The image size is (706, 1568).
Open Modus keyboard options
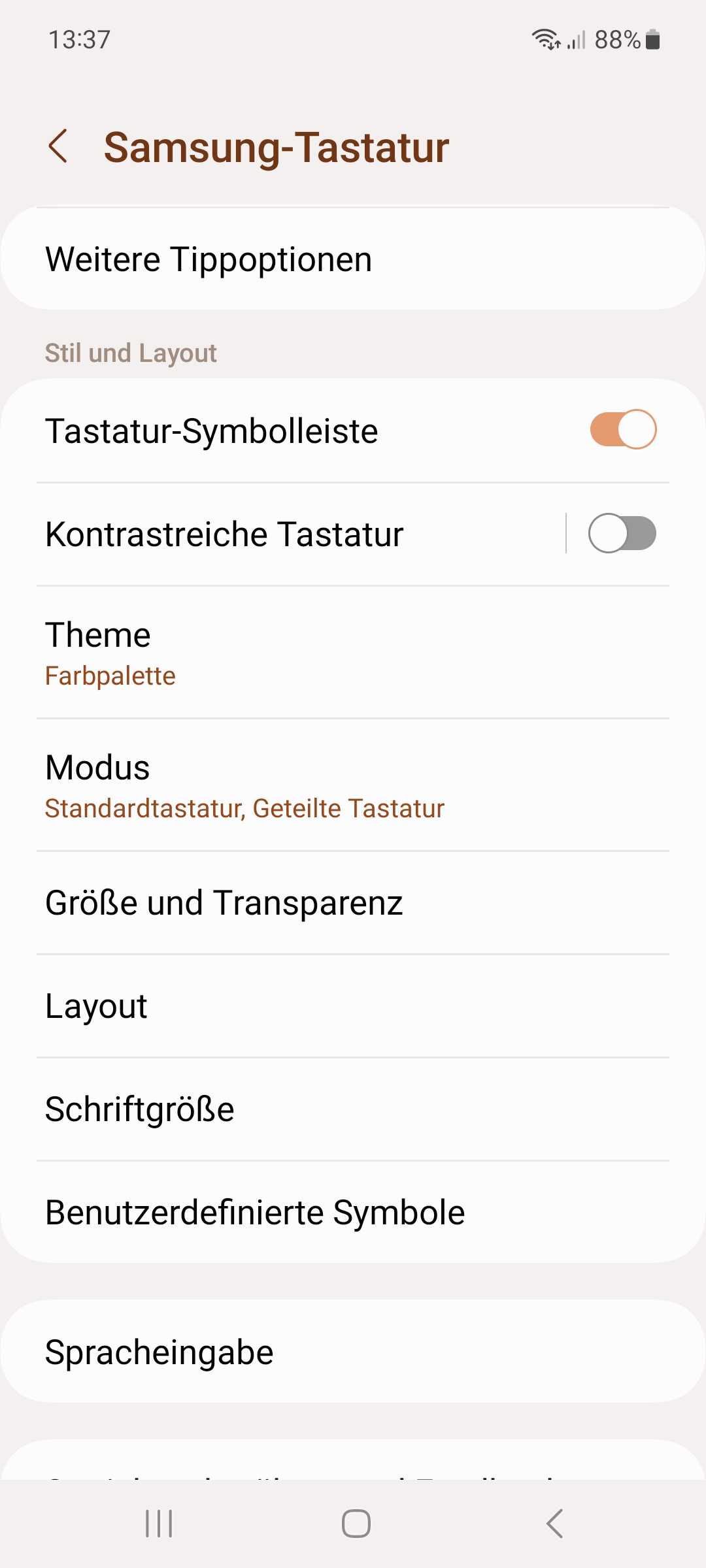tap(353, 785)
